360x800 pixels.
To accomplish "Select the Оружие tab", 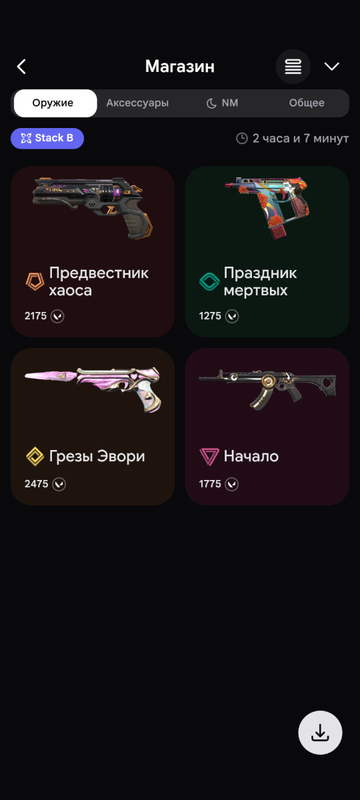I will [55, 103].
